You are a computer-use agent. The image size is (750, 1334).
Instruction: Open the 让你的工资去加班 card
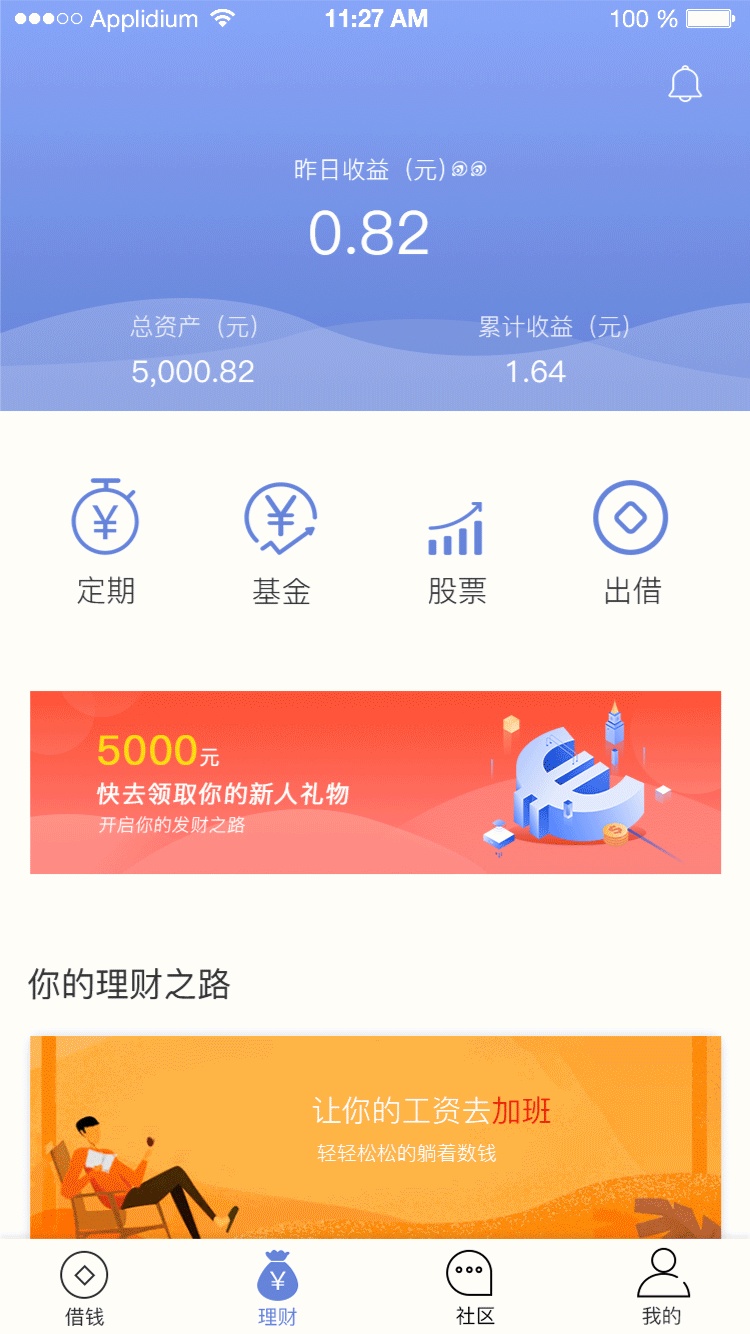coord(375,1136)
